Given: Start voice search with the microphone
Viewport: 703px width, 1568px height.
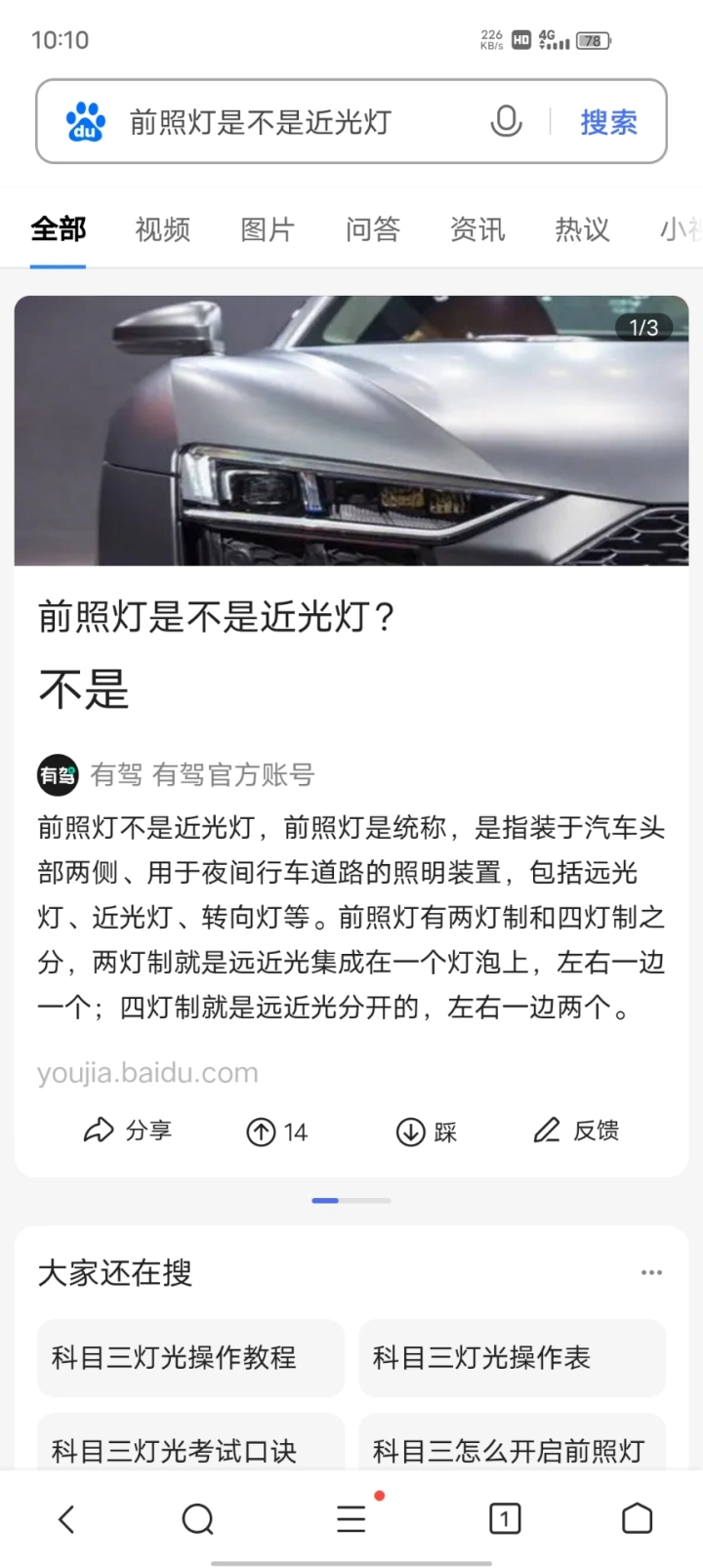Looking at the screenshot, I should pyautogui.click(x=506, y=122).
